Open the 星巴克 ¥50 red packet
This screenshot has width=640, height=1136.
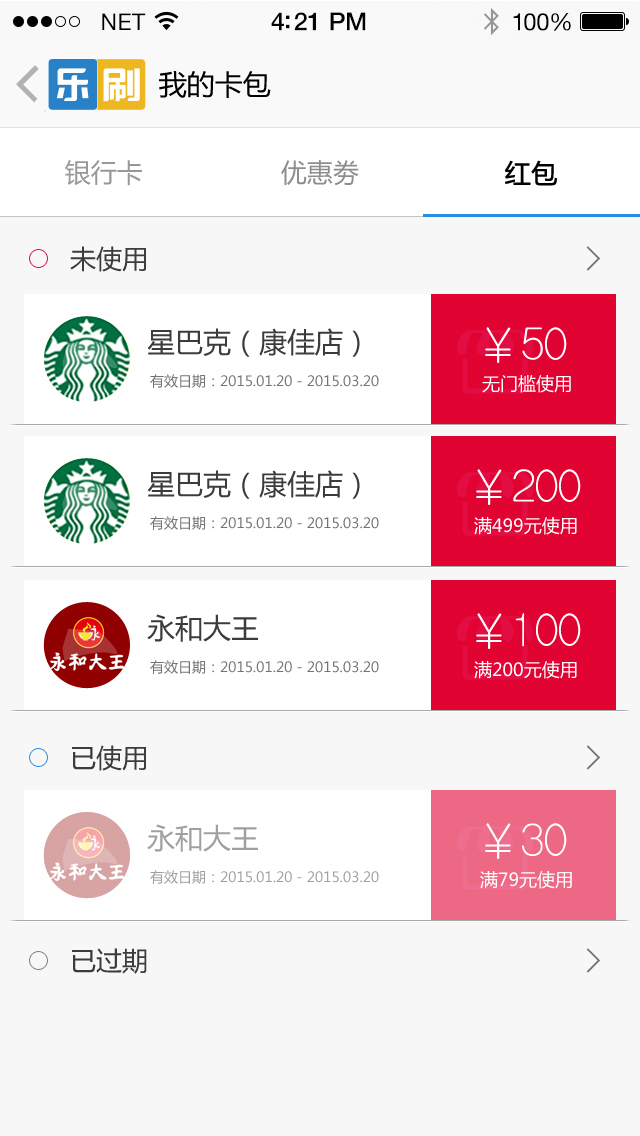click(320, 359)
